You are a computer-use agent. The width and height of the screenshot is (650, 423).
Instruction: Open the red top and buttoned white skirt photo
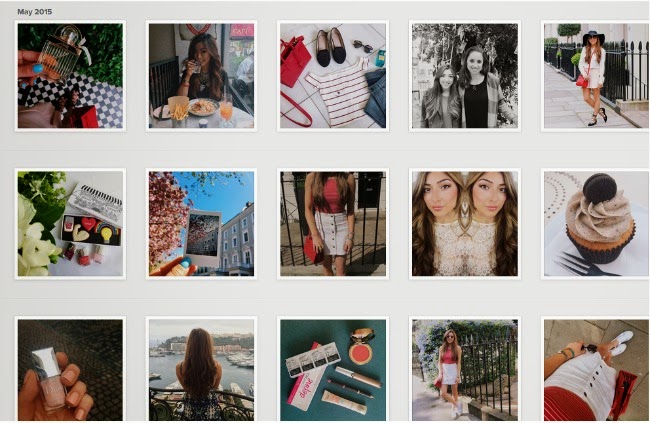click(333, 223)
